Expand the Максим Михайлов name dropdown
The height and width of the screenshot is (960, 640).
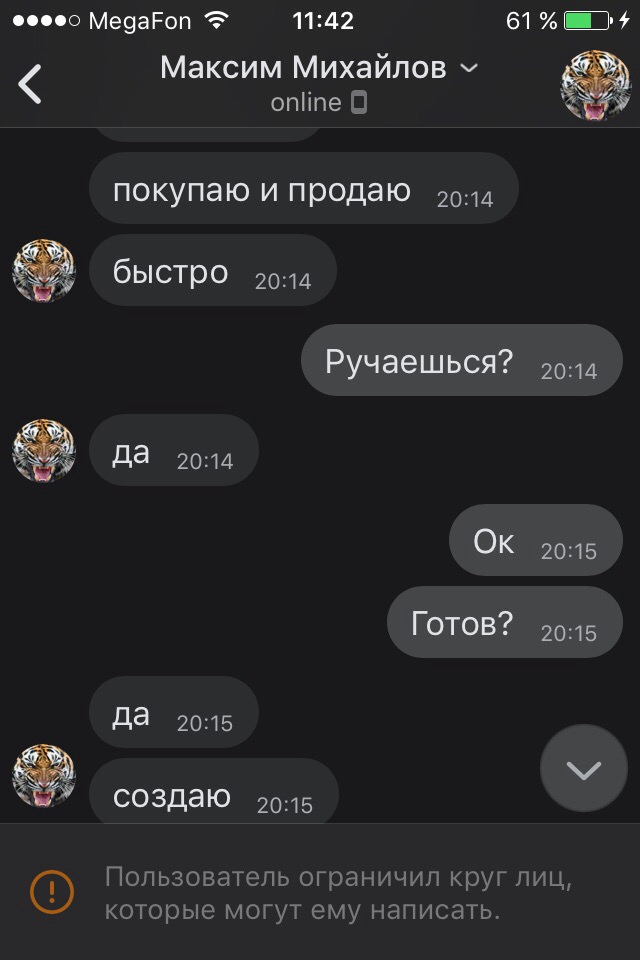click(468, 68)
